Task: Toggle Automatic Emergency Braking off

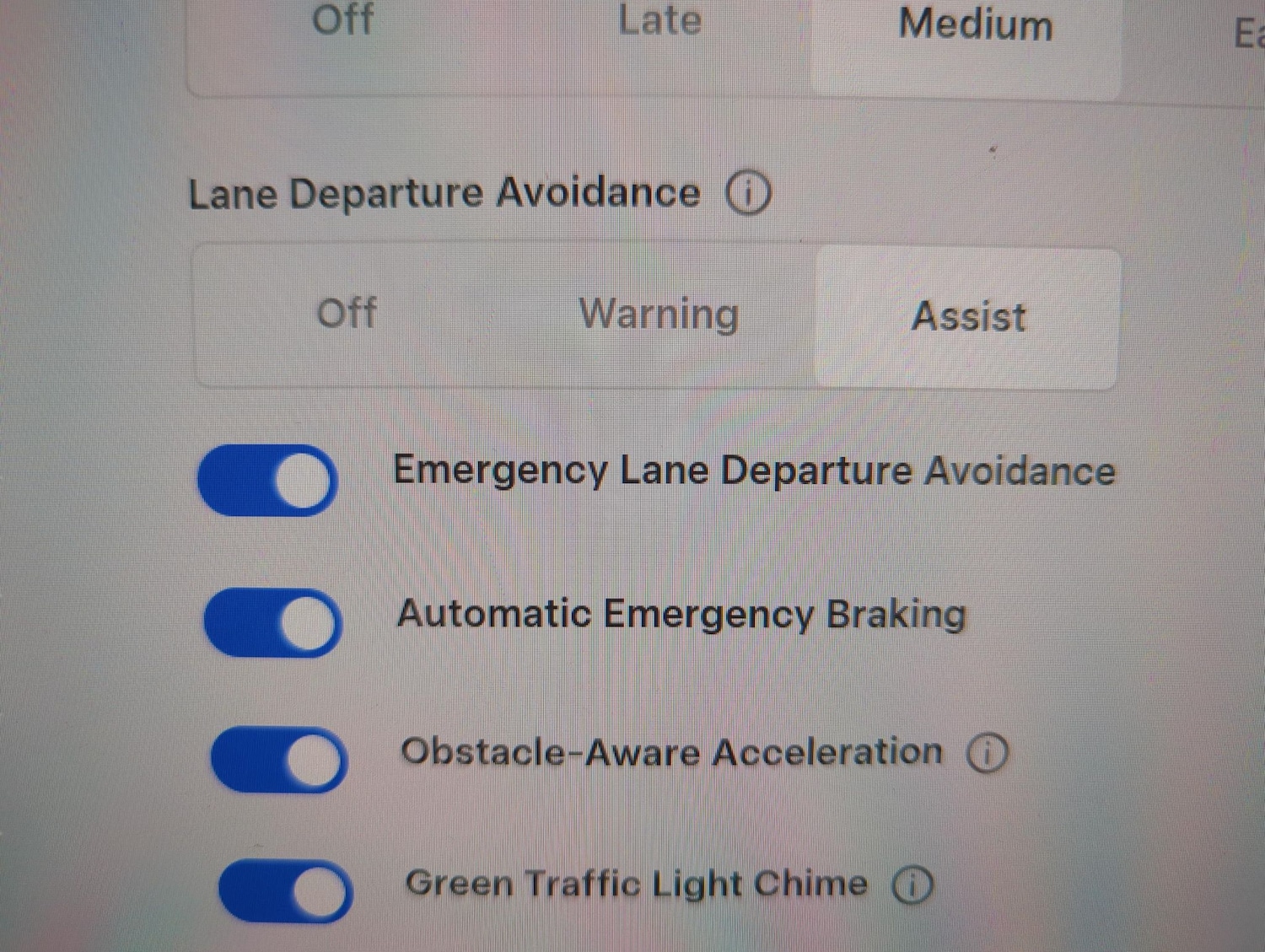Action: click(273, 623)
